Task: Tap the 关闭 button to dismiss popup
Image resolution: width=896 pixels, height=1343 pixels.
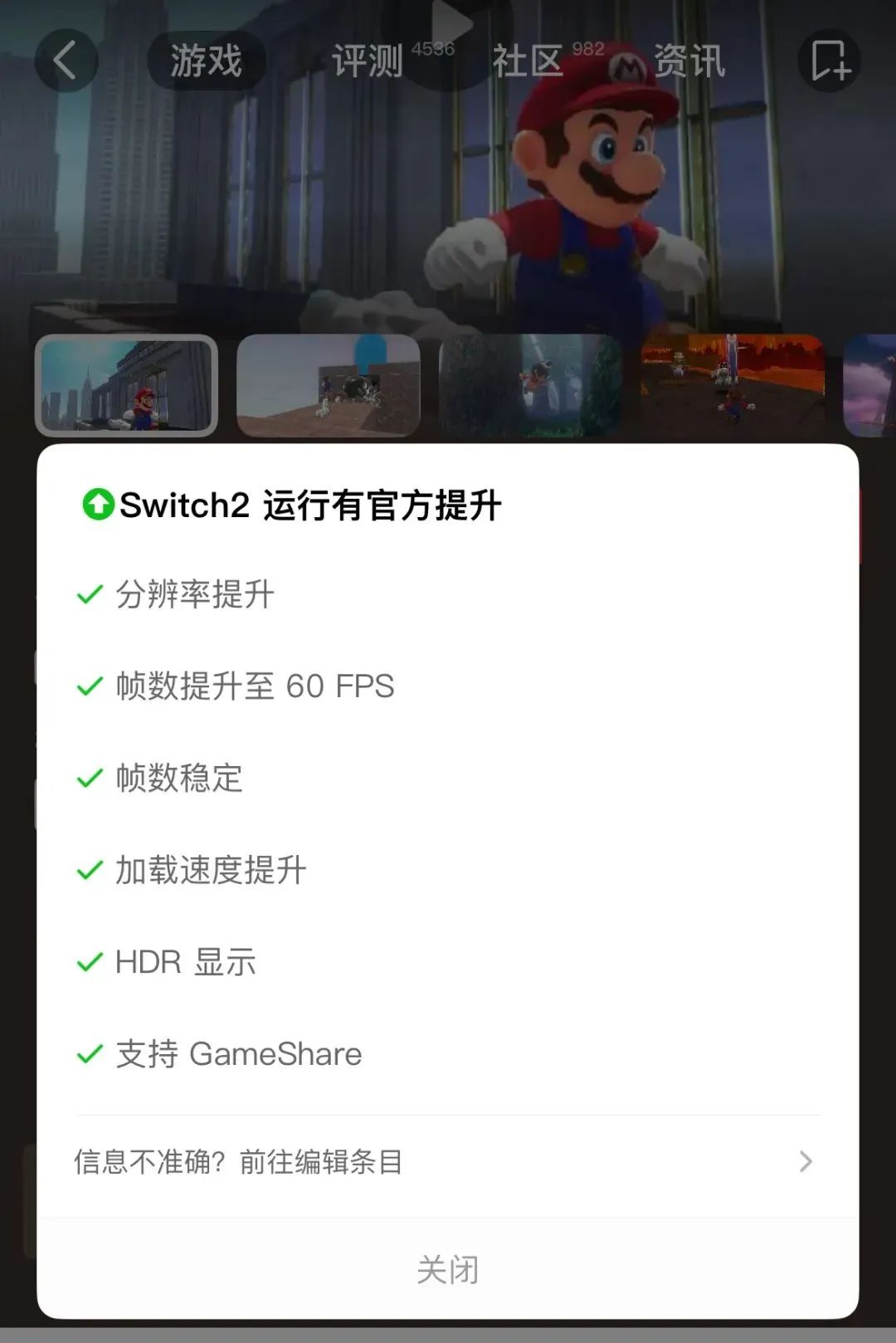Action: tap(448, 1267)
